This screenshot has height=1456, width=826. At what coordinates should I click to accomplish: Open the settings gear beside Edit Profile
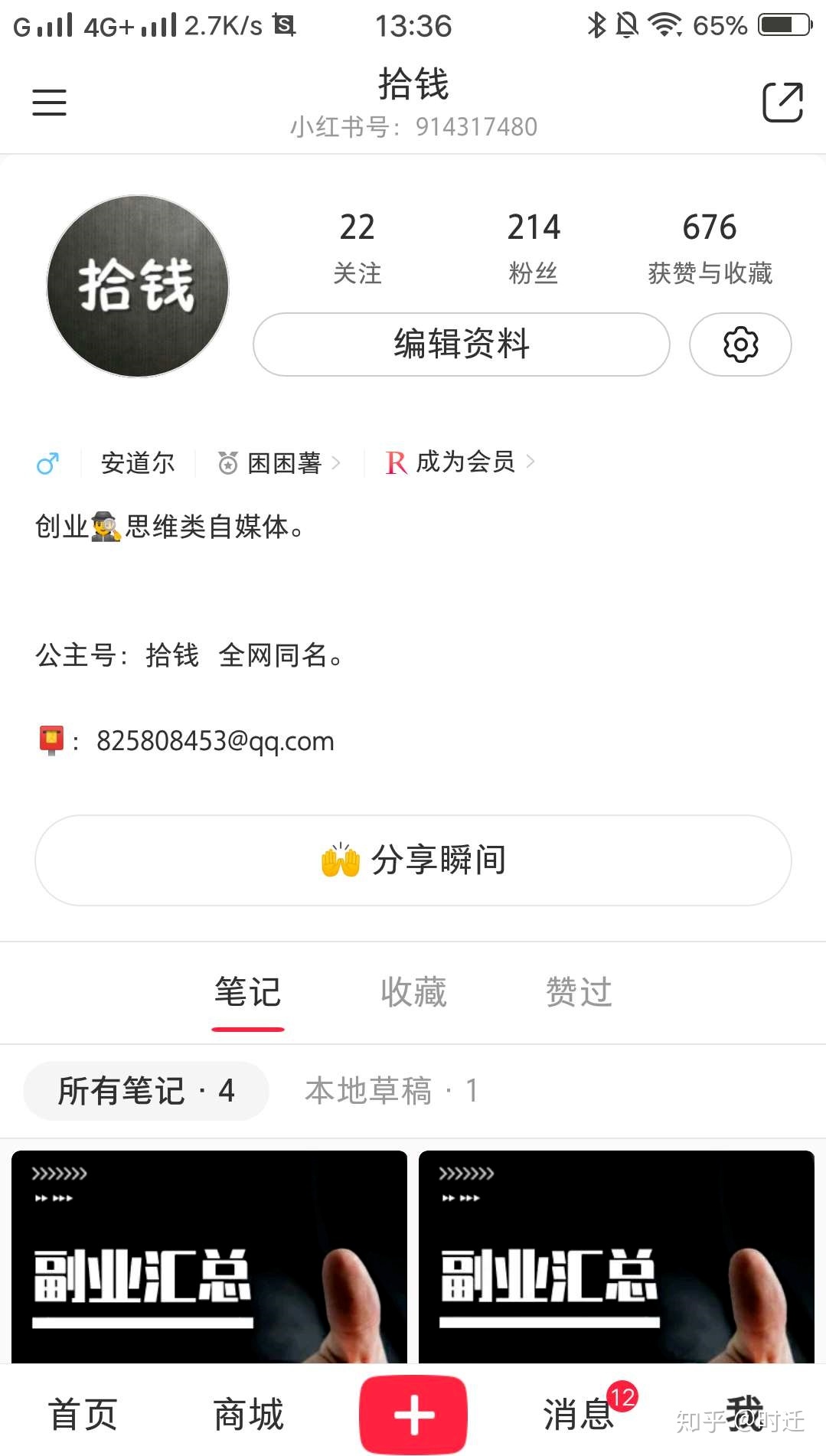[x=739, y=345]
